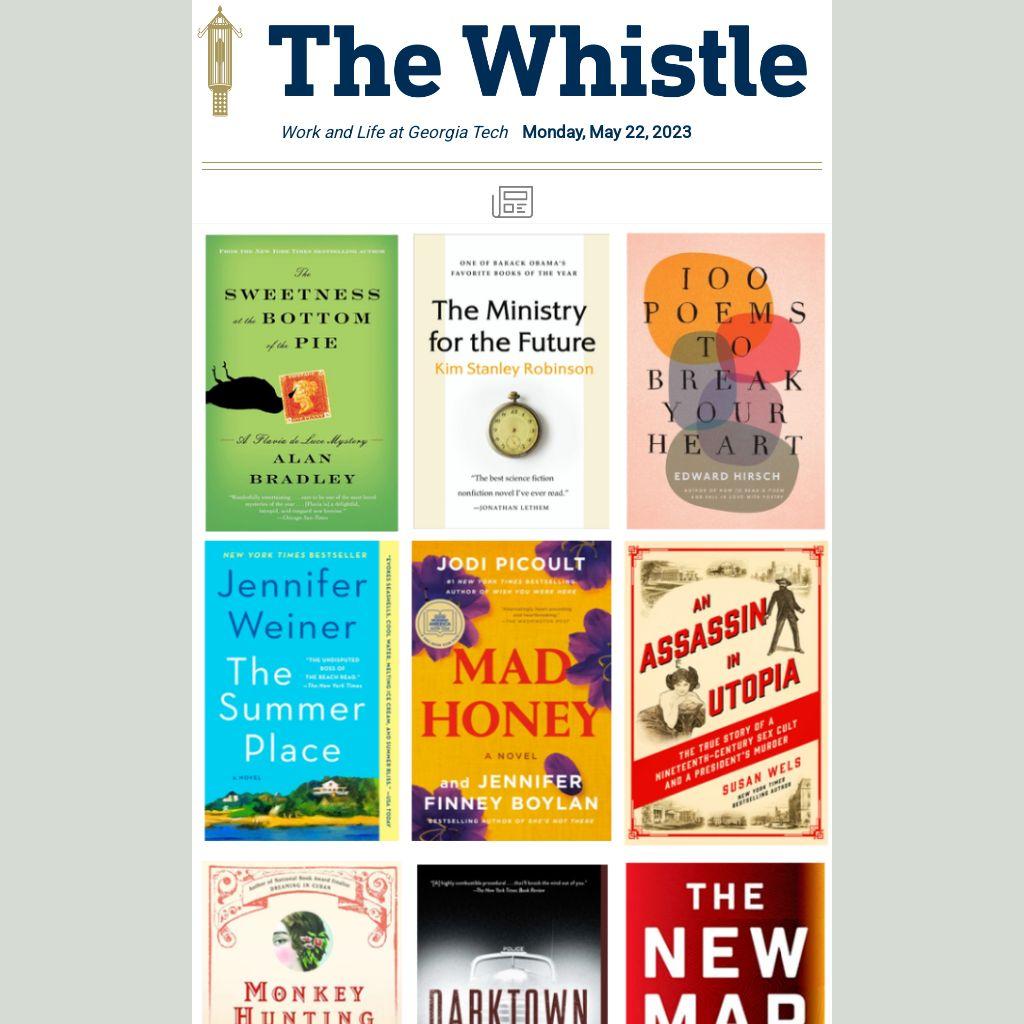This screenshot has height=1024, width=1024.
Task: Tap the Mad Honey book cover
Action: pos(511,691)
